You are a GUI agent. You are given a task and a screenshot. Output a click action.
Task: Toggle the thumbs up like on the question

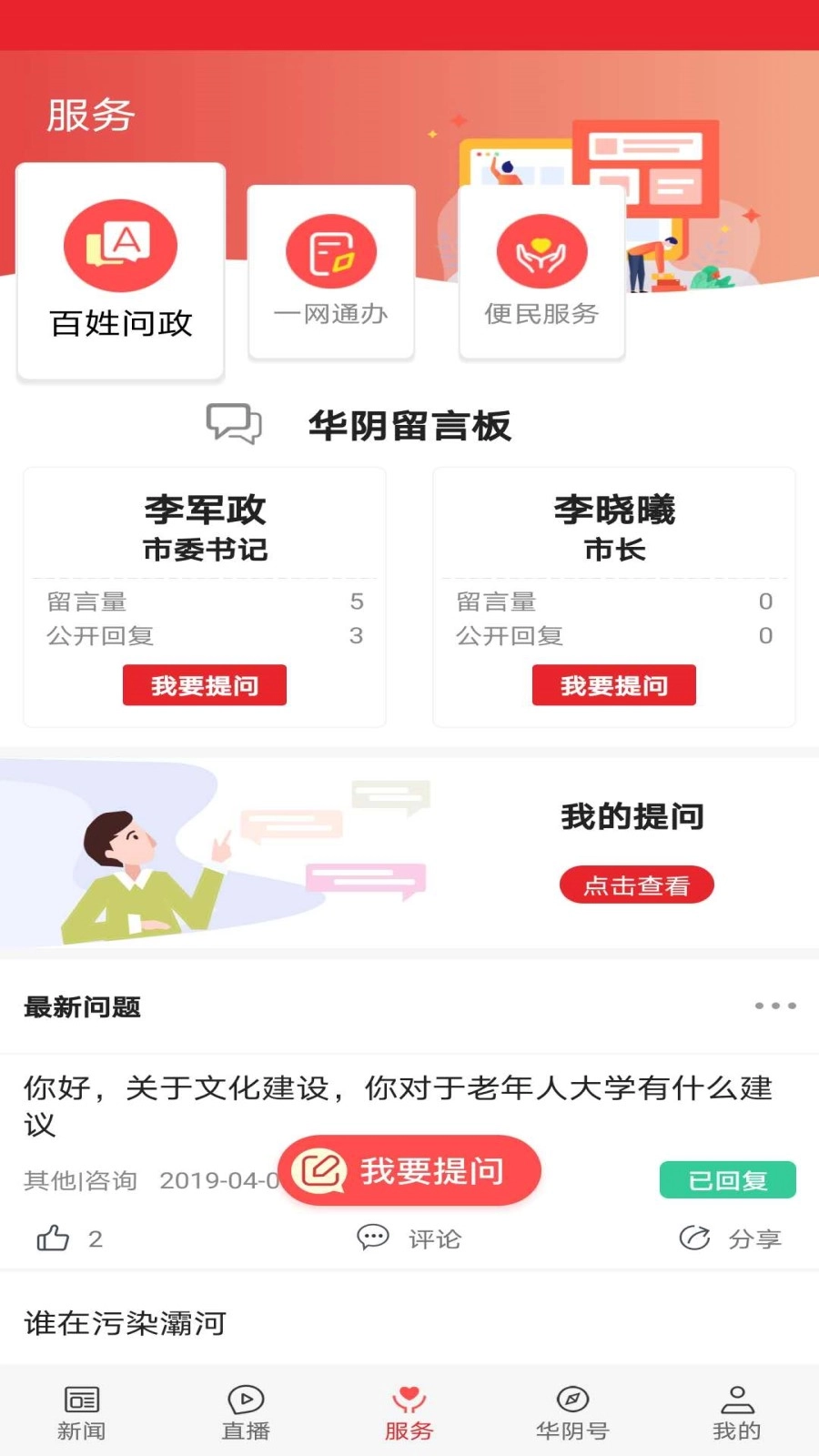tap(55, 1238)
